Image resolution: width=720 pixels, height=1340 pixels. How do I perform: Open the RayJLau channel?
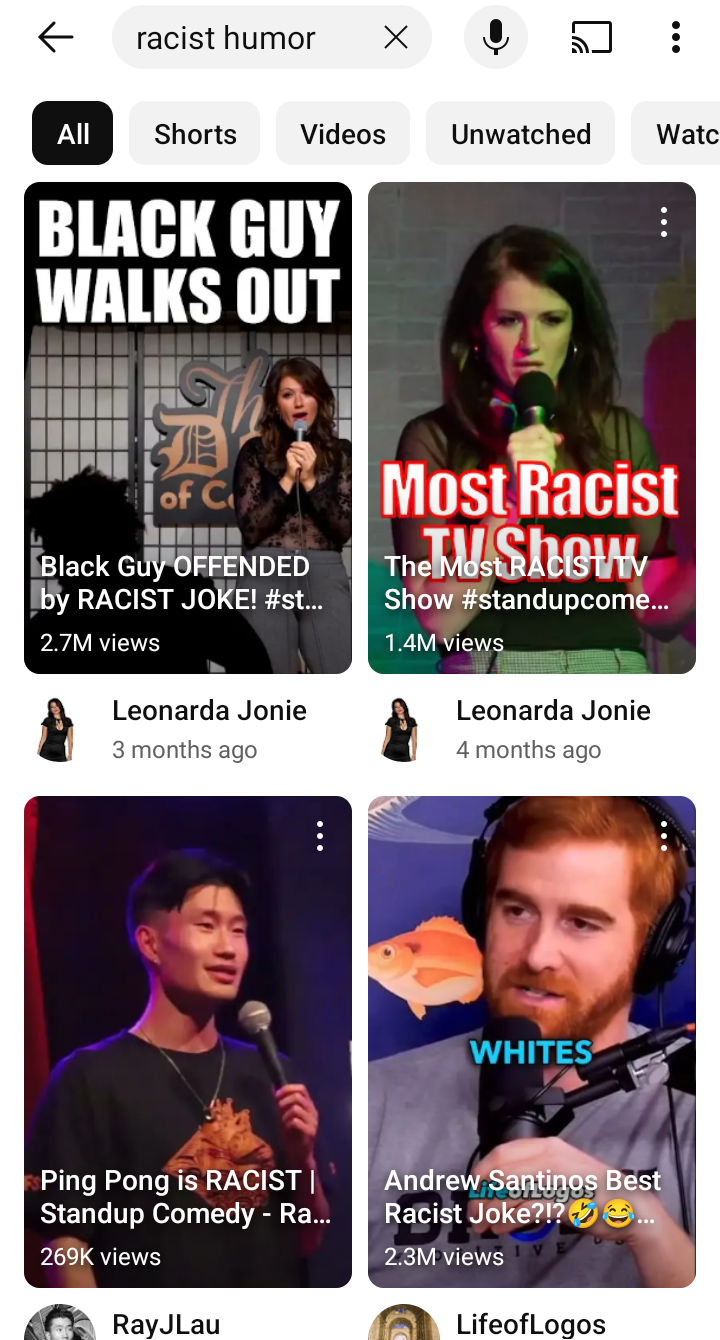[x=166, y=1324]
